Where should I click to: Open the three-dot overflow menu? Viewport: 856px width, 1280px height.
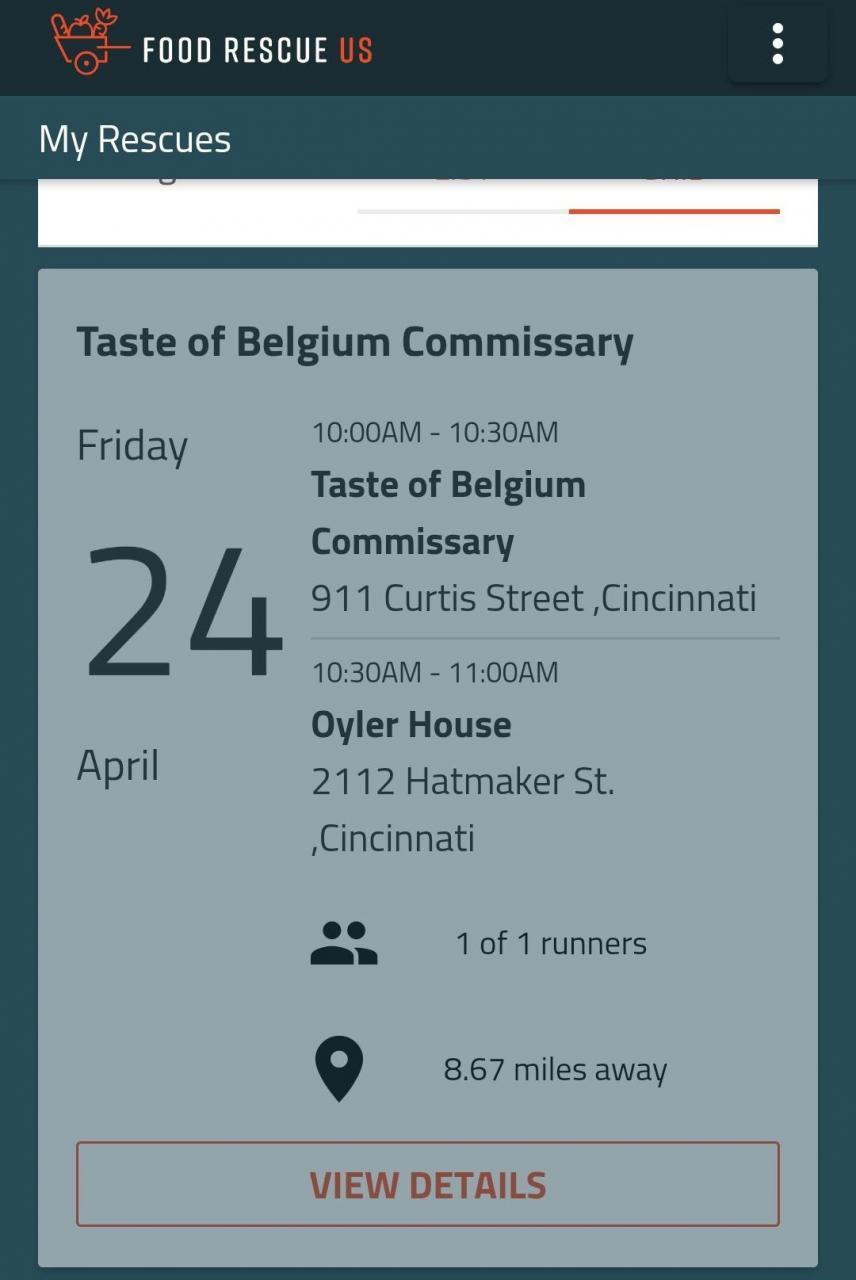click(777, 45)
